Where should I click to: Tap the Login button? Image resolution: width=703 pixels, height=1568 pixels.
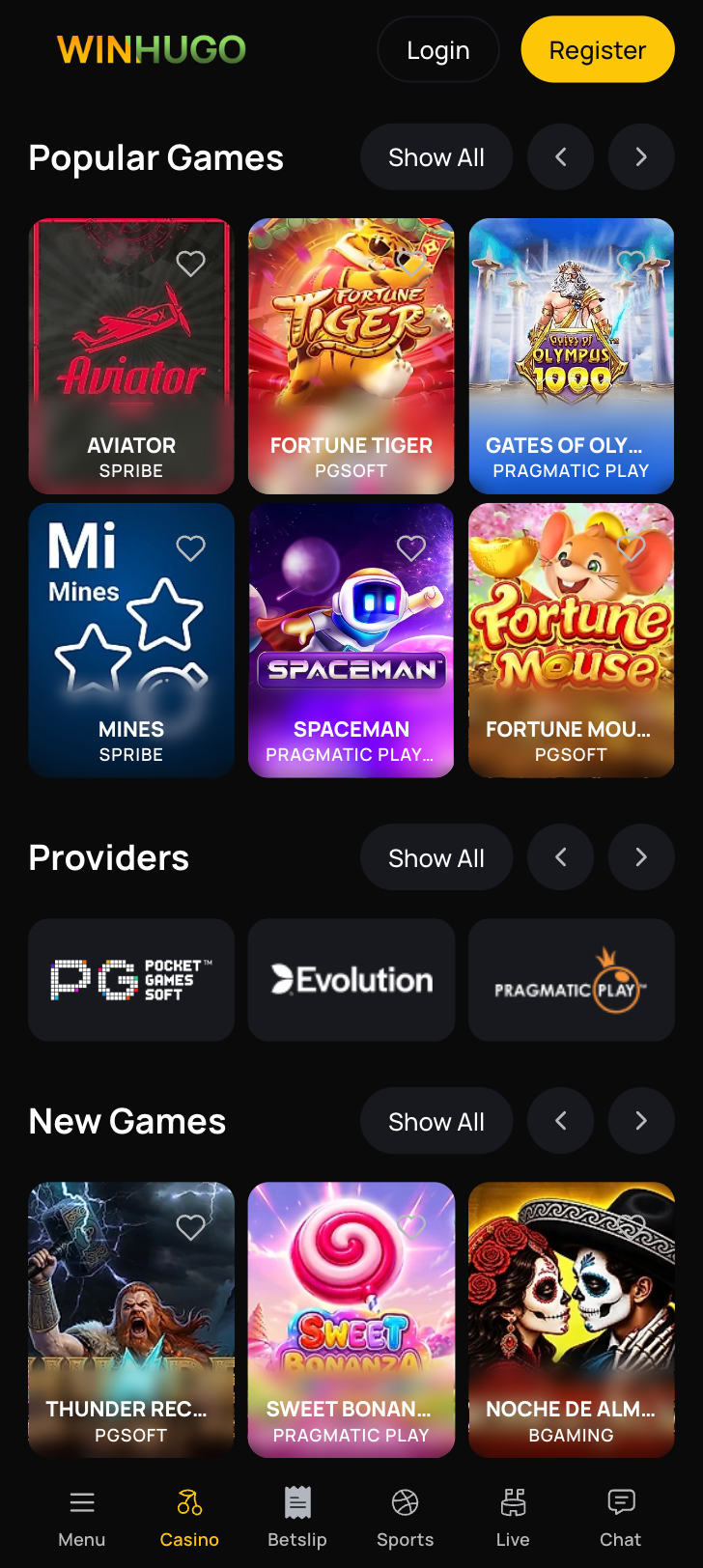[x=438, y=49]
